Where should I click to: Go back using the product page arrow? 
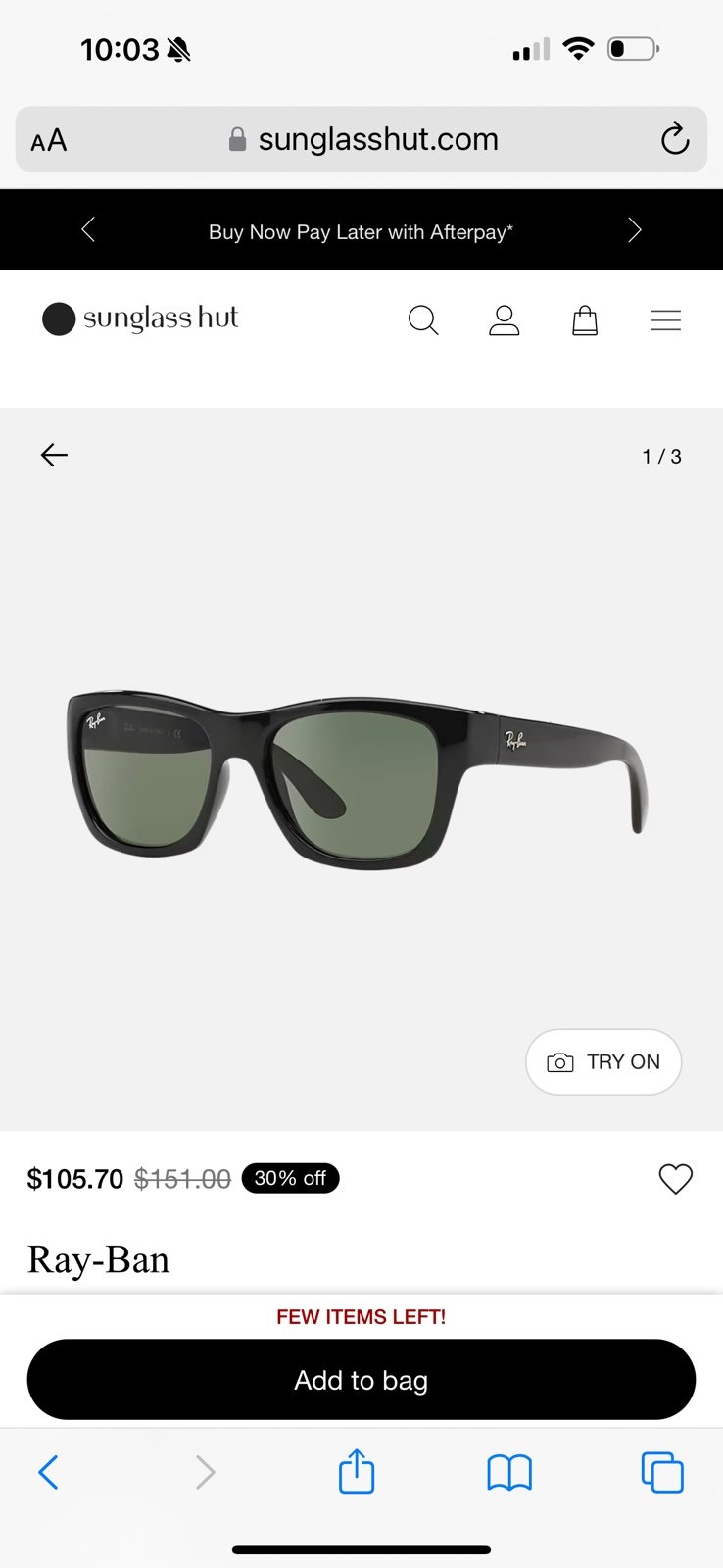coord(54,455)
